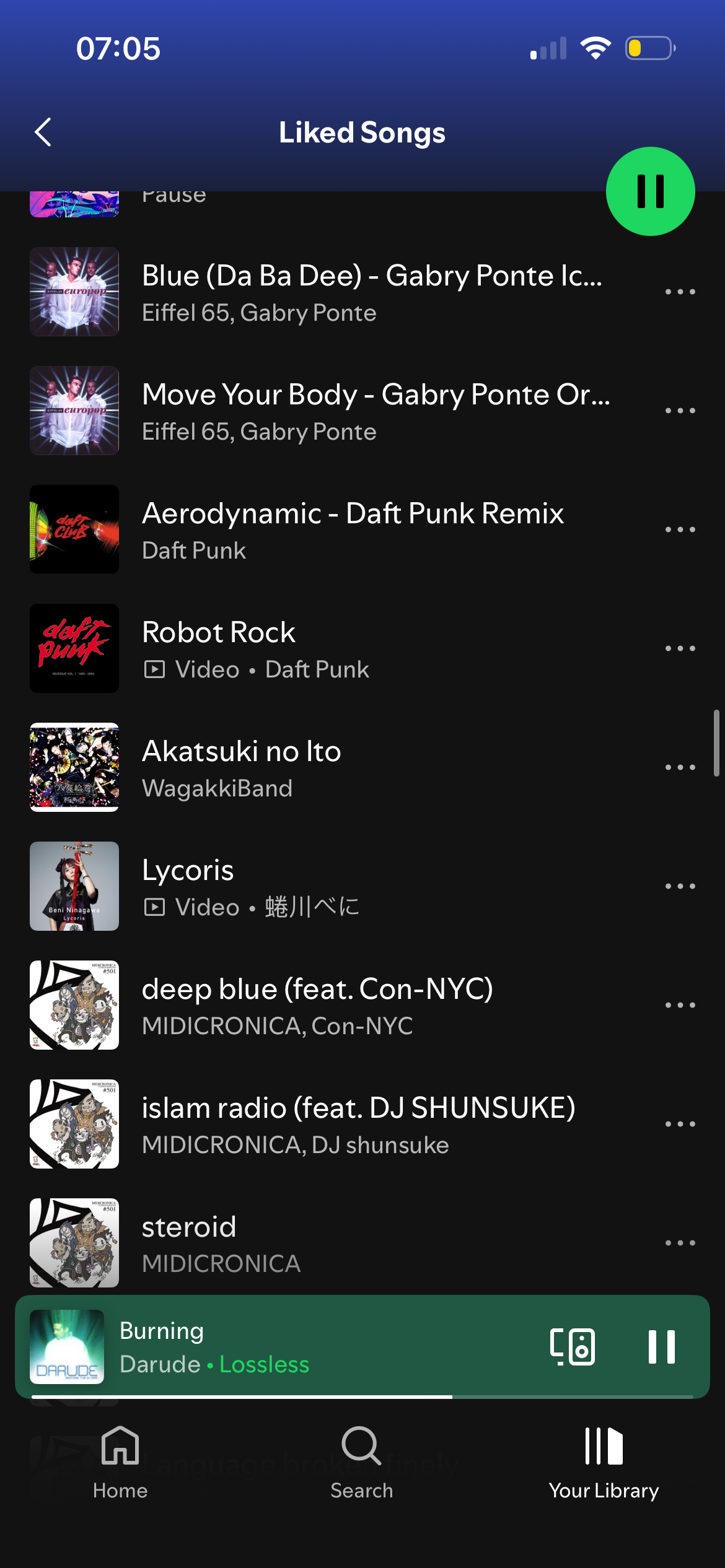Pause Burning in the mini player
725x1568 pixels.
pos(661,1347)
